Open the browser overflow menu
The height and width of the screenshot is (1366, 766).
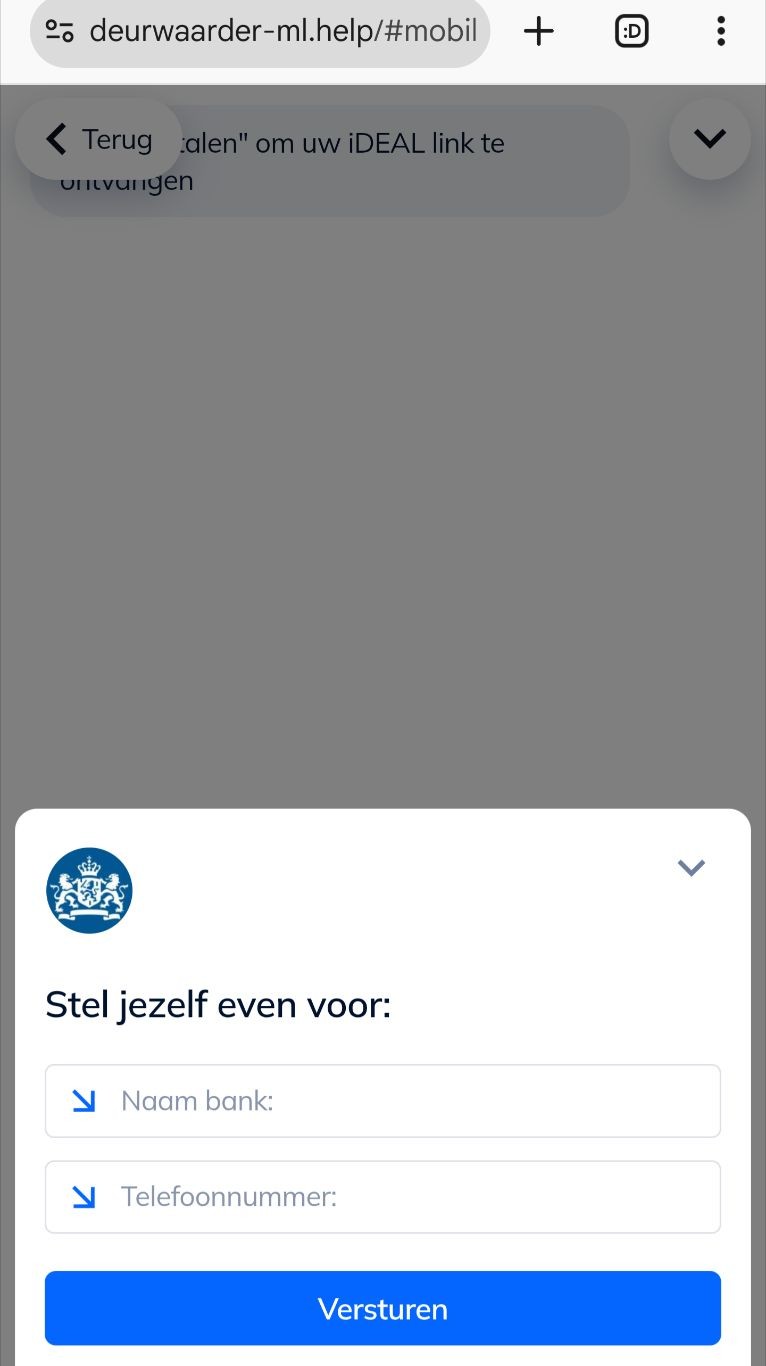(721, 32)
